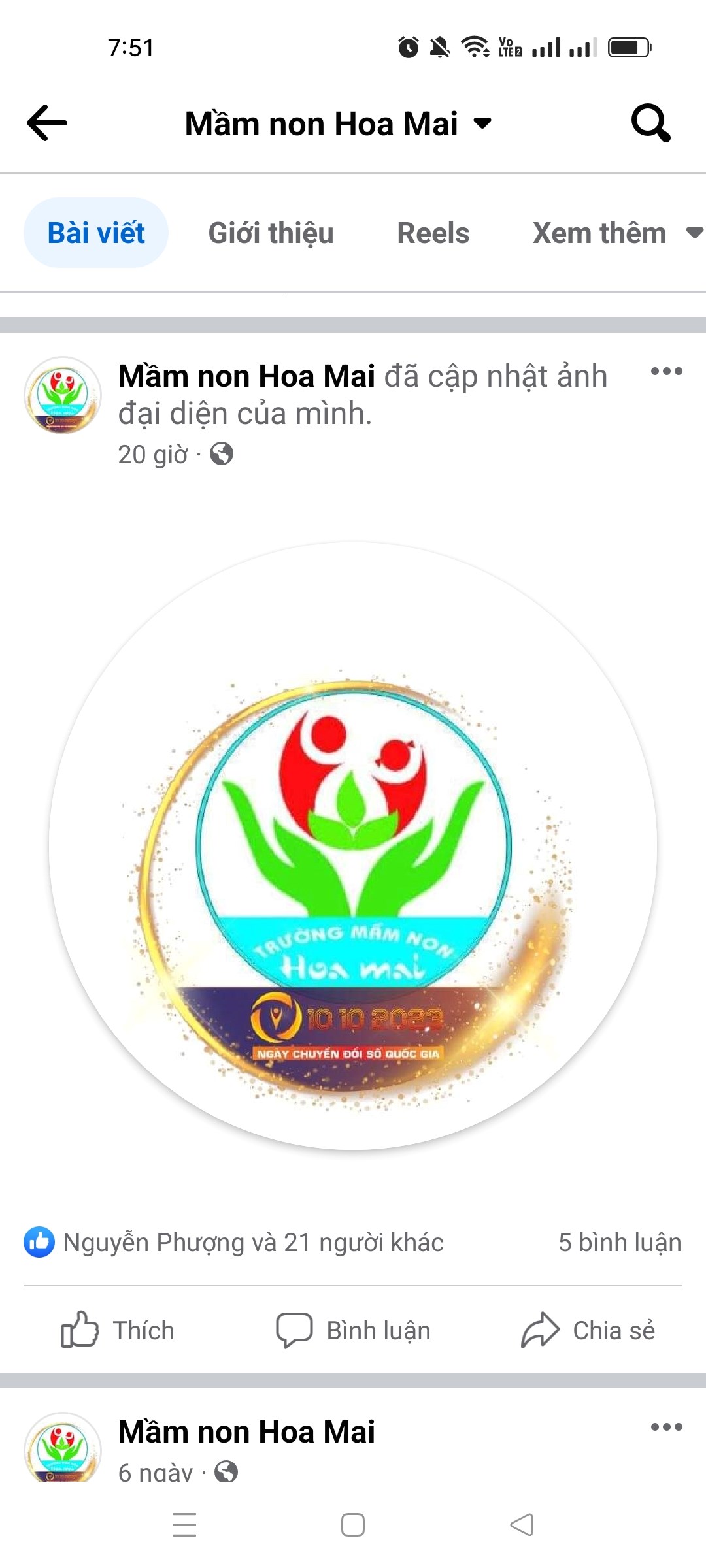The height and width of the screenshot is (1568, 706).
Task: Share the post using Chia sẻ
Action: [588, 1330]
